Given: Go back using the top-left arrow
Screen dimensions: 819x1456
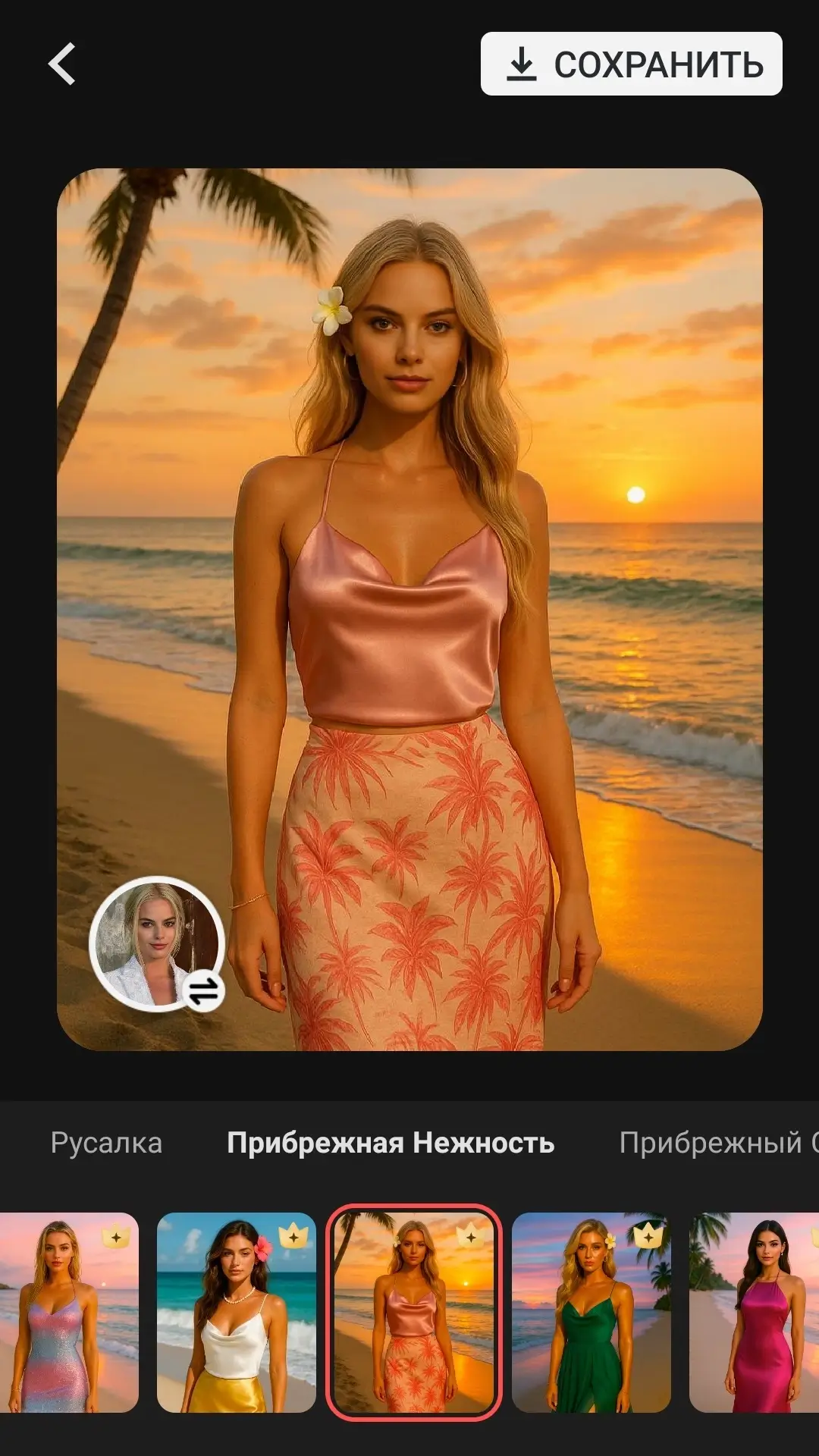Looking at the screenshot, I should tap(62, 64).
